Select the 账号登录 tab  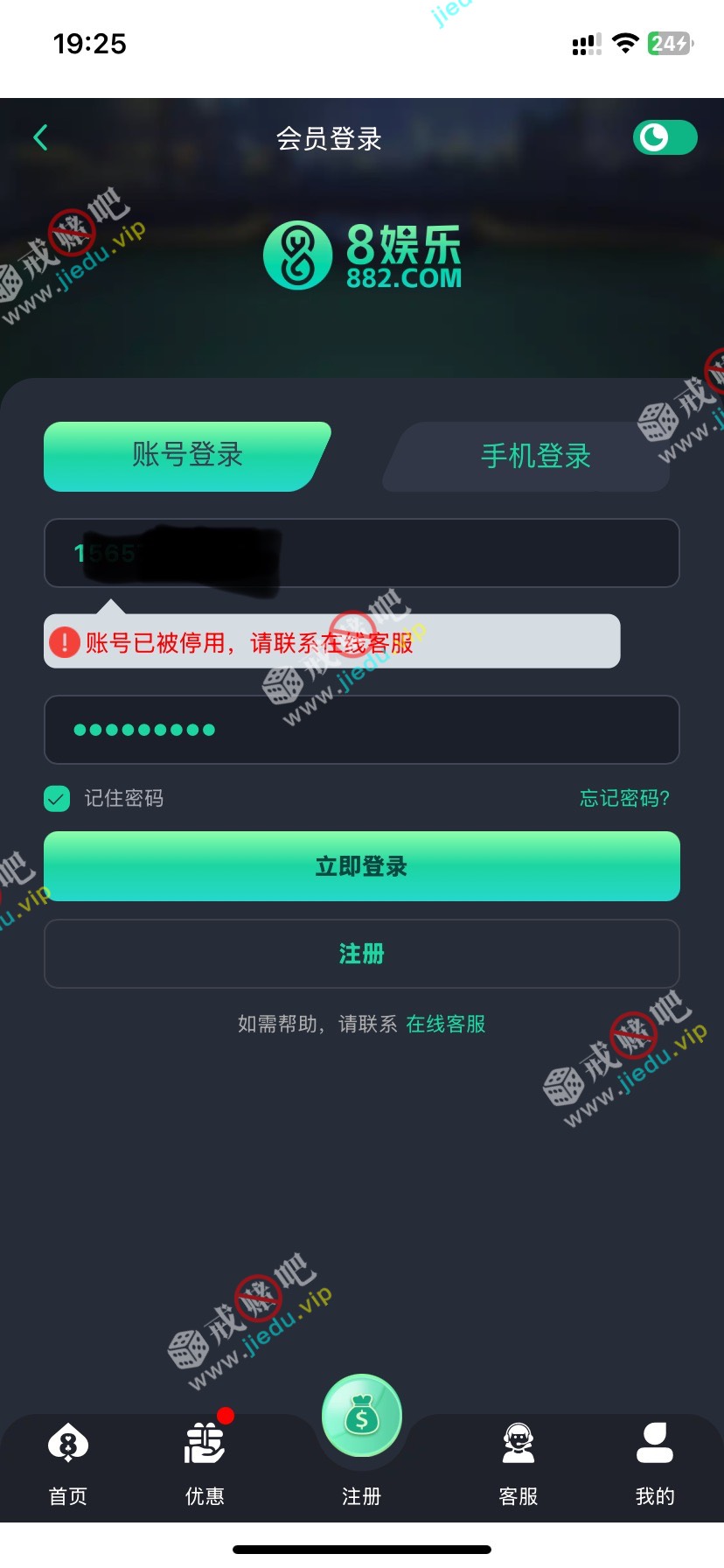pos(186,456)
